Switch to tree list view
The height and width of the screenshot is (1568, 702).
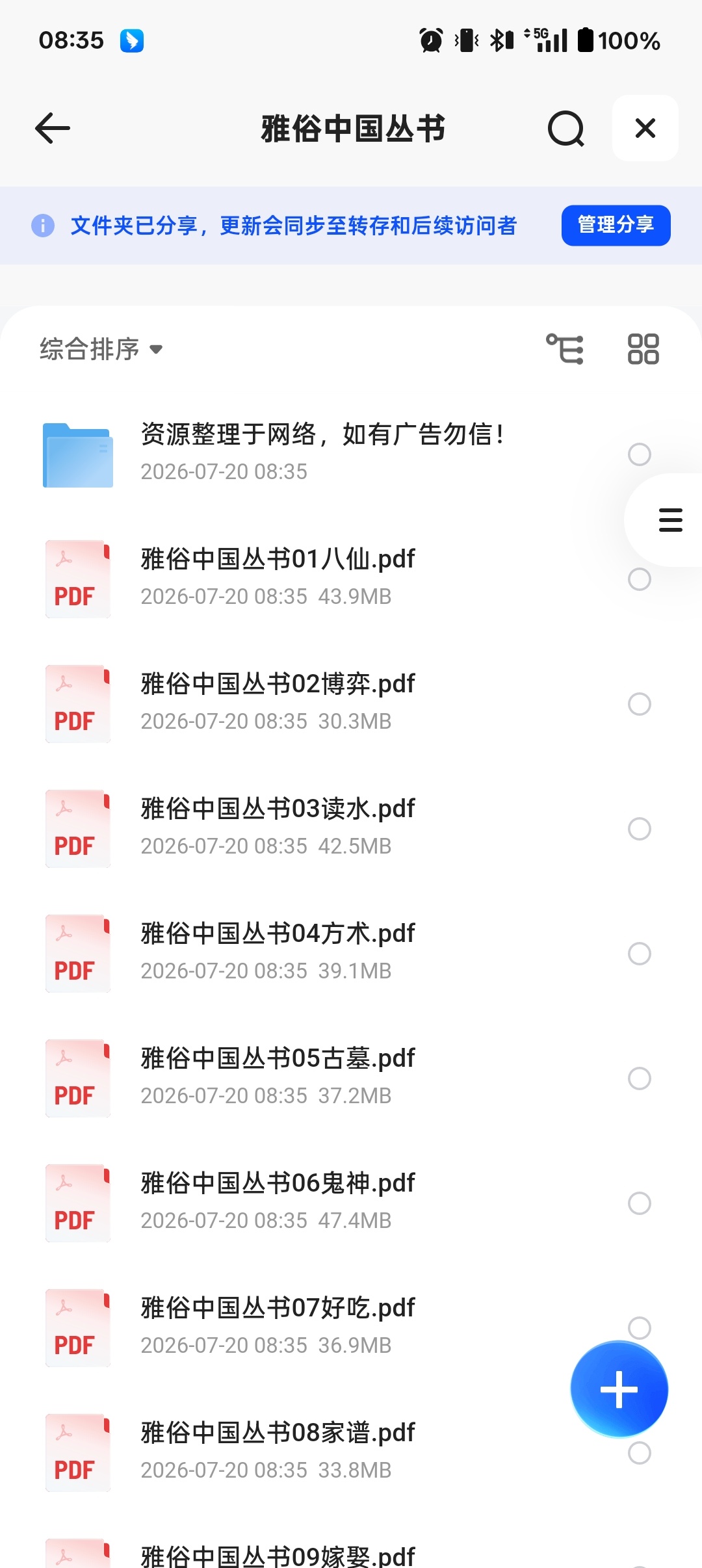[x=565, y=349]
